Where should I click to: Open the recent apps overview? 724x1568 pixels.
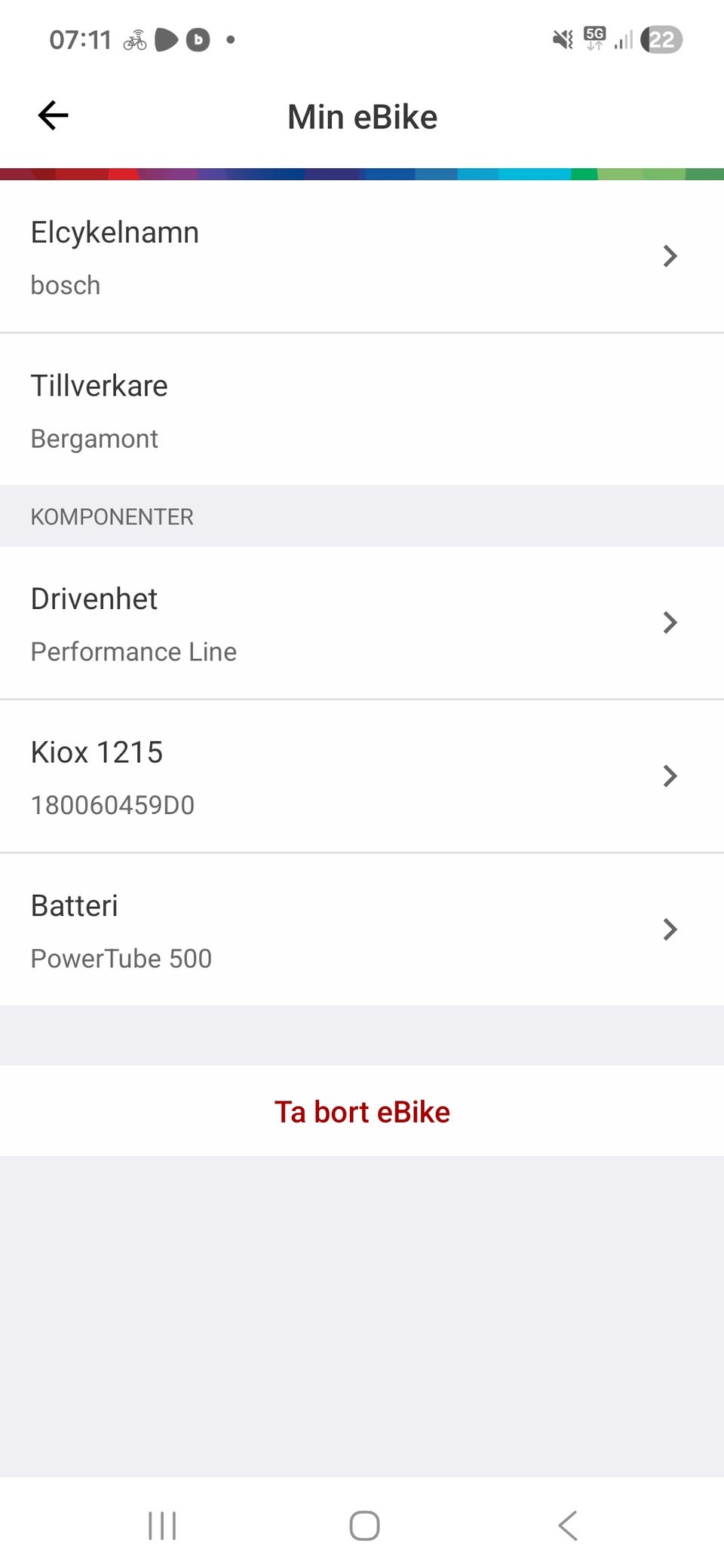pos(162,1525)
